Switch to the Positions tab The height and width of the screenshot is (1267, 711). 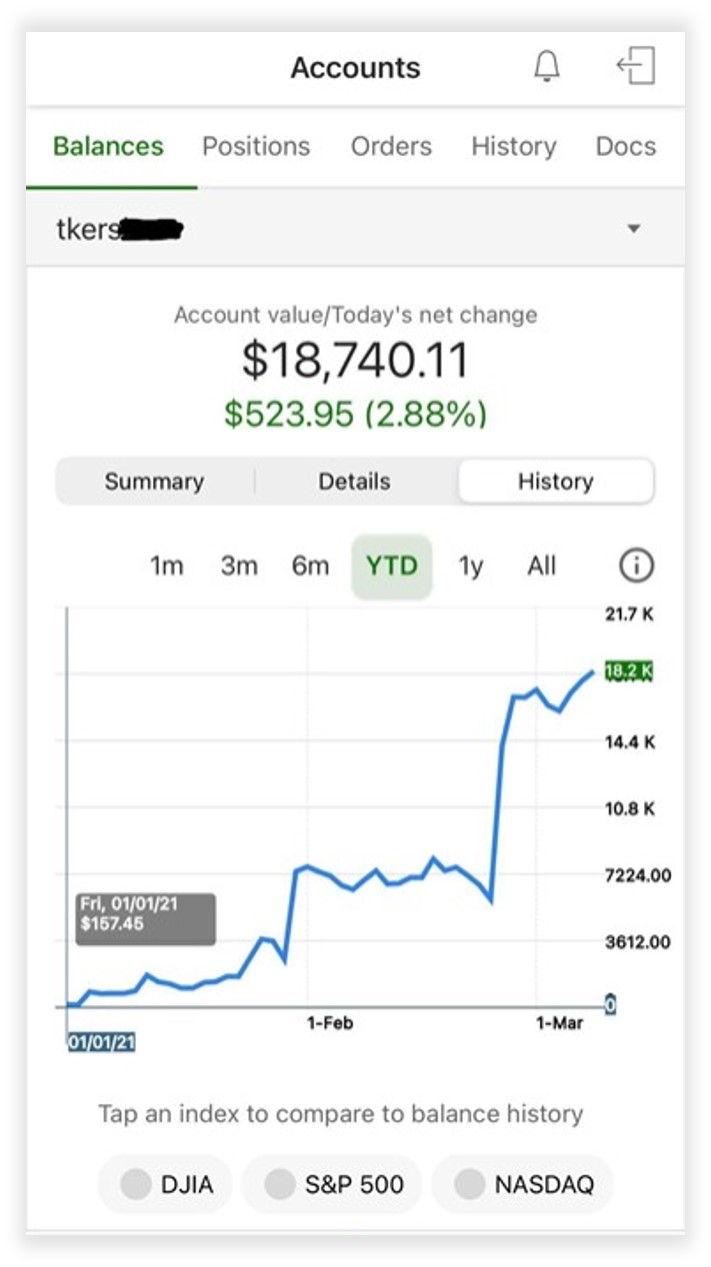click(x=256, y=146)
